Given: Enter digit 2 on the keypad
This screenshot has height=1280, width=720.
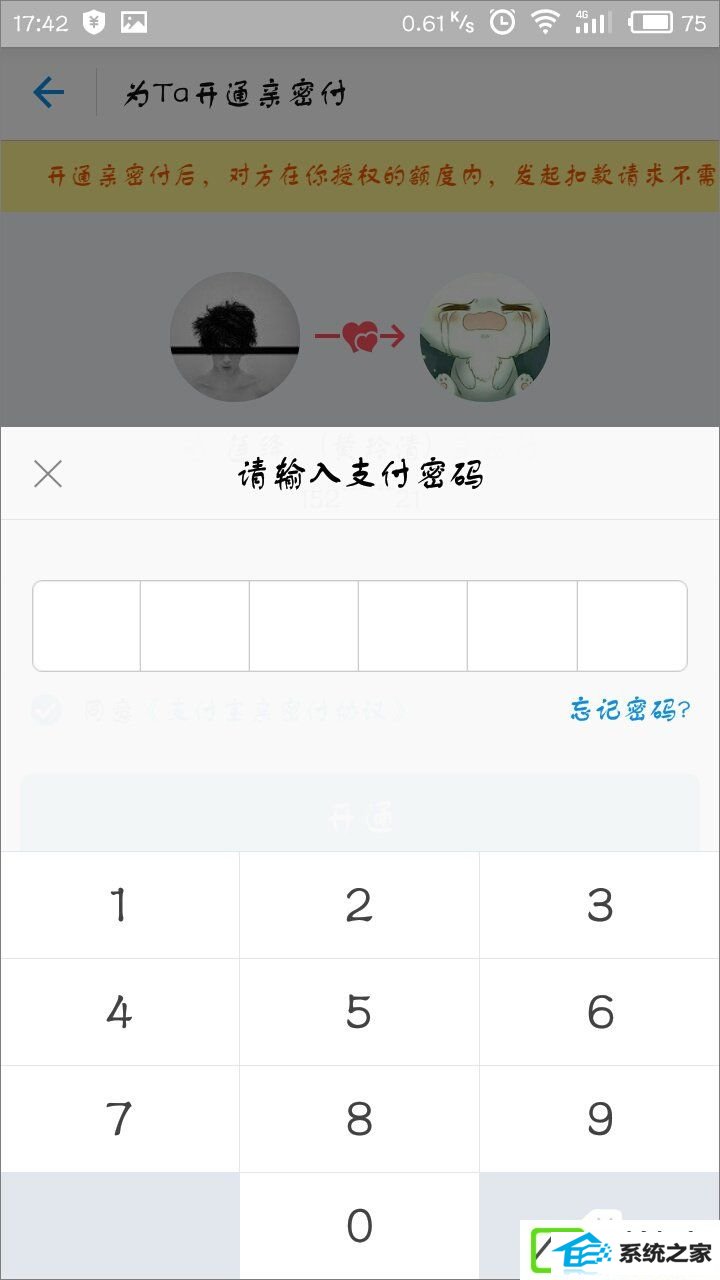Looking at the screenshot, I should click(360, 905).
